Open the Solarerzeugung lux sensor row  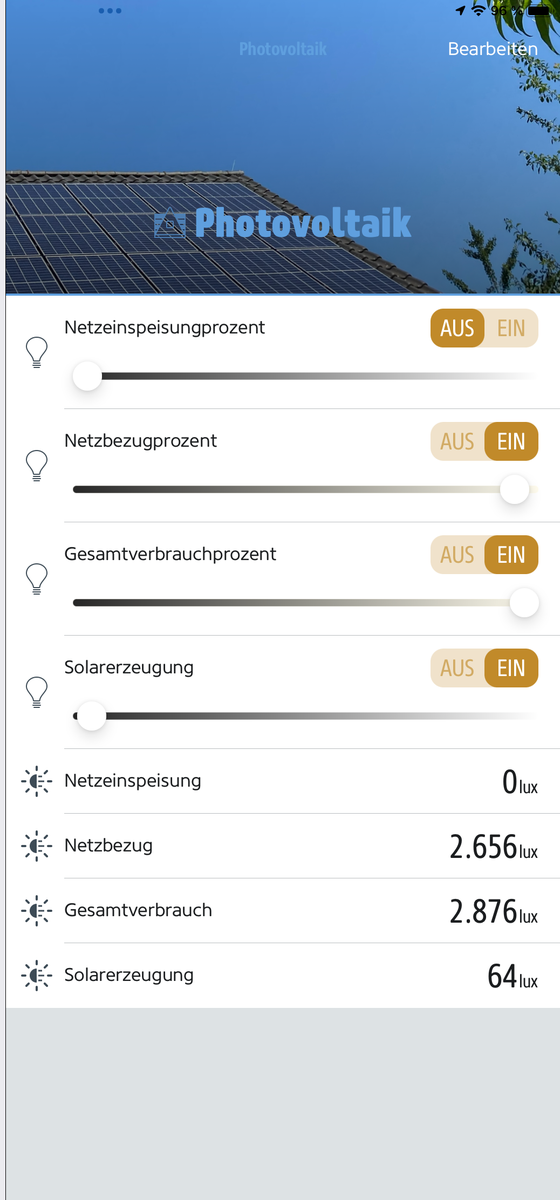282,975
